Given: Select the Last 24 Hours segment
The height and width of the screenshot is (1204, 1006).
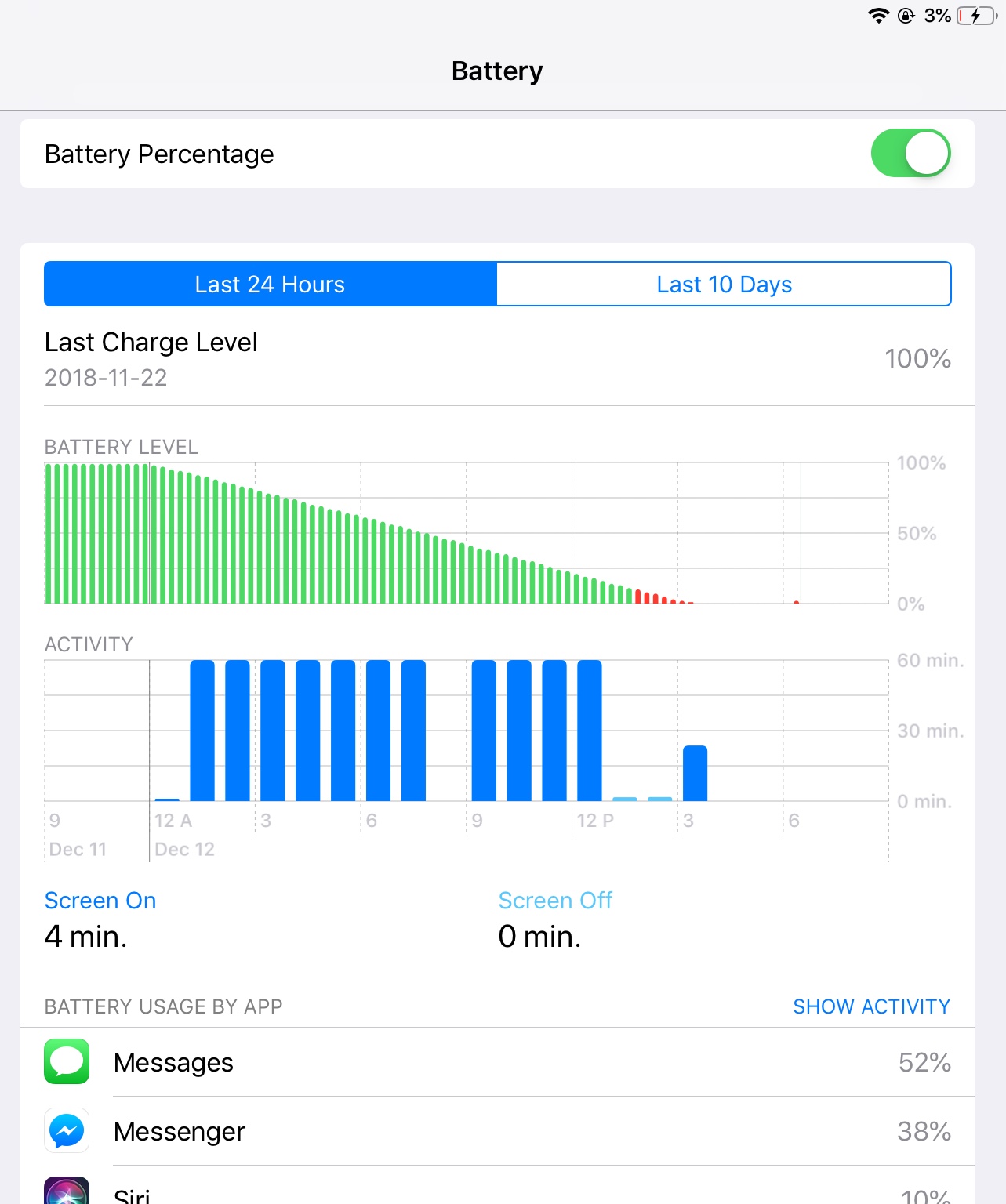Looking at the screenshot, I should [x=271, y=284].
